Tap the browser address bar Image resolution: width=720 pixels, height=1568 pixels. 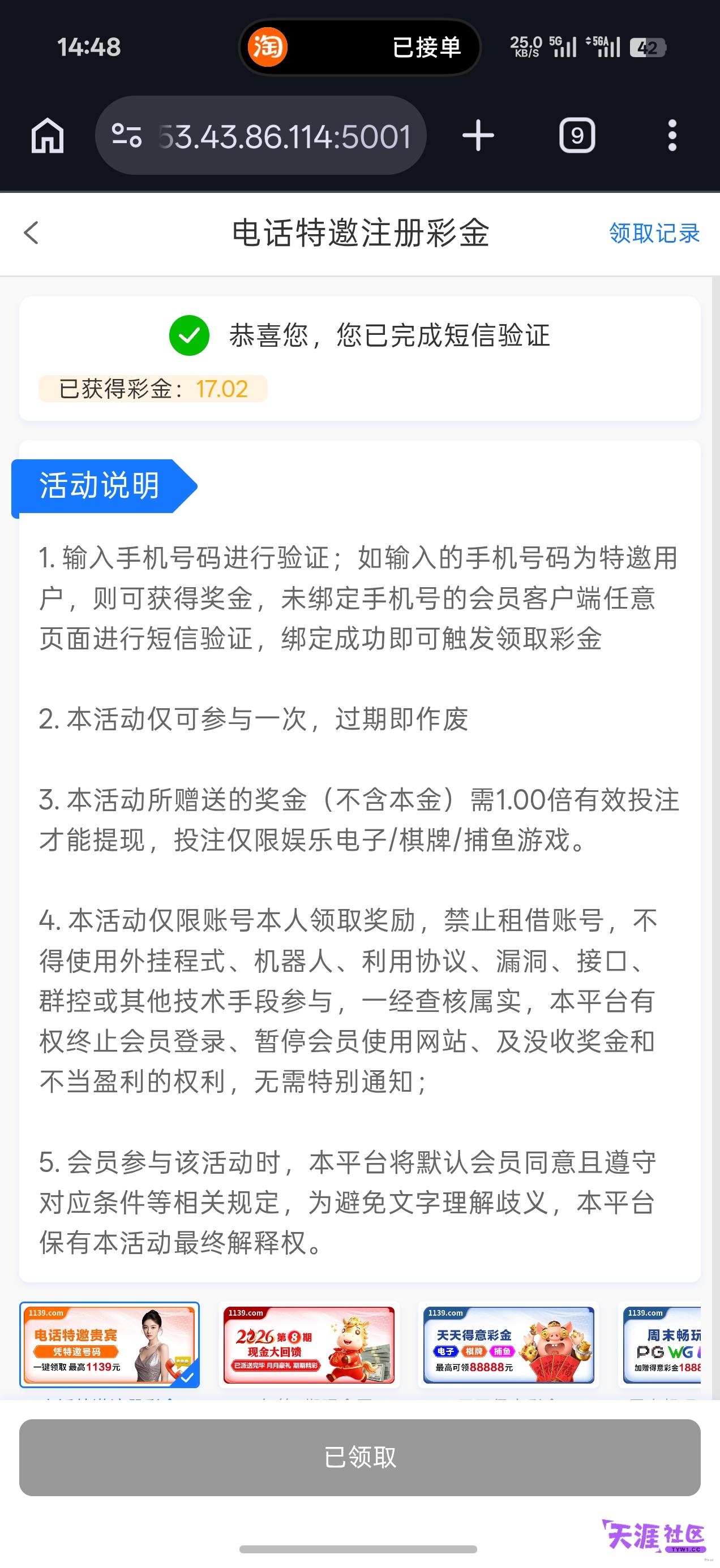261,135
